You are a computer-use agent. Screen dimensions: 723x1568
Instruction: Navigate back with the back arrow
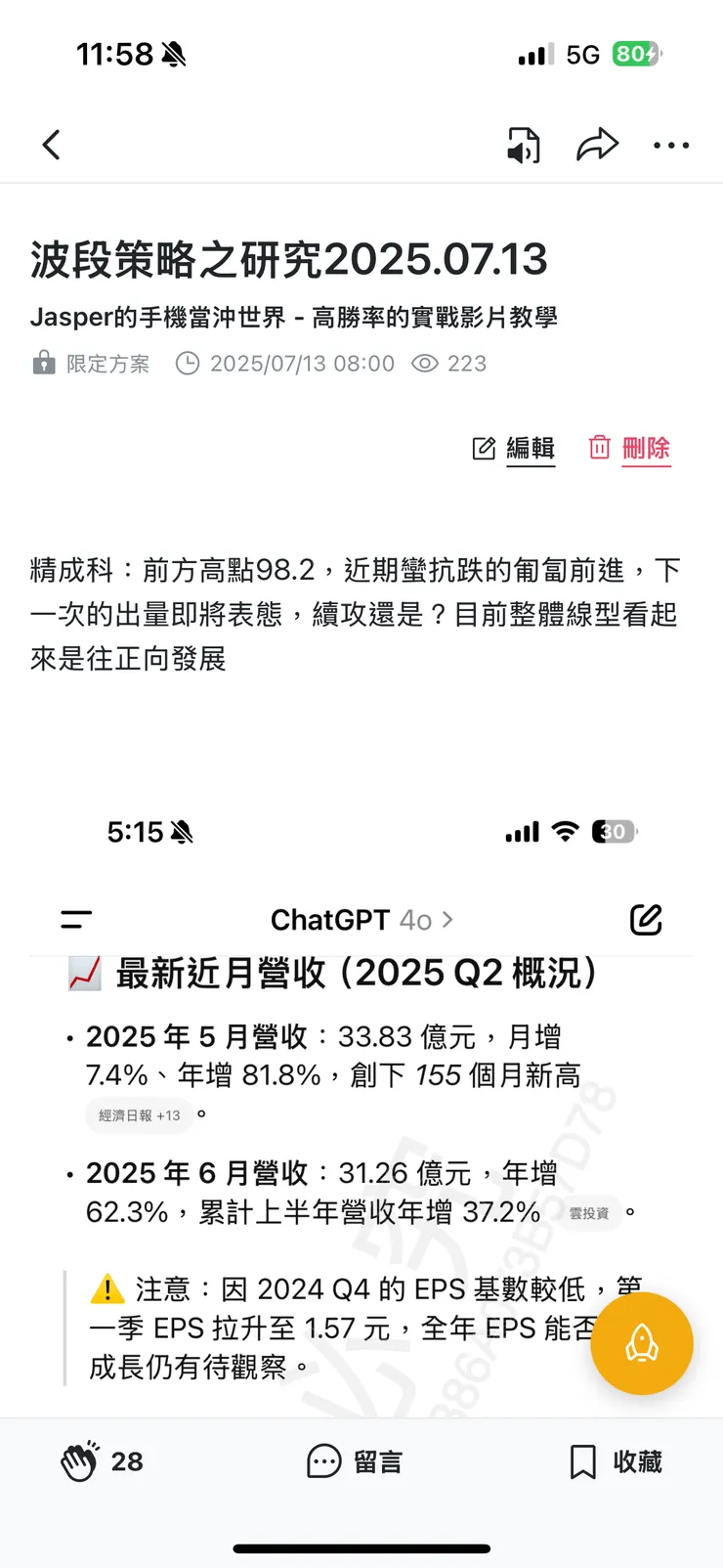(51, 144)
